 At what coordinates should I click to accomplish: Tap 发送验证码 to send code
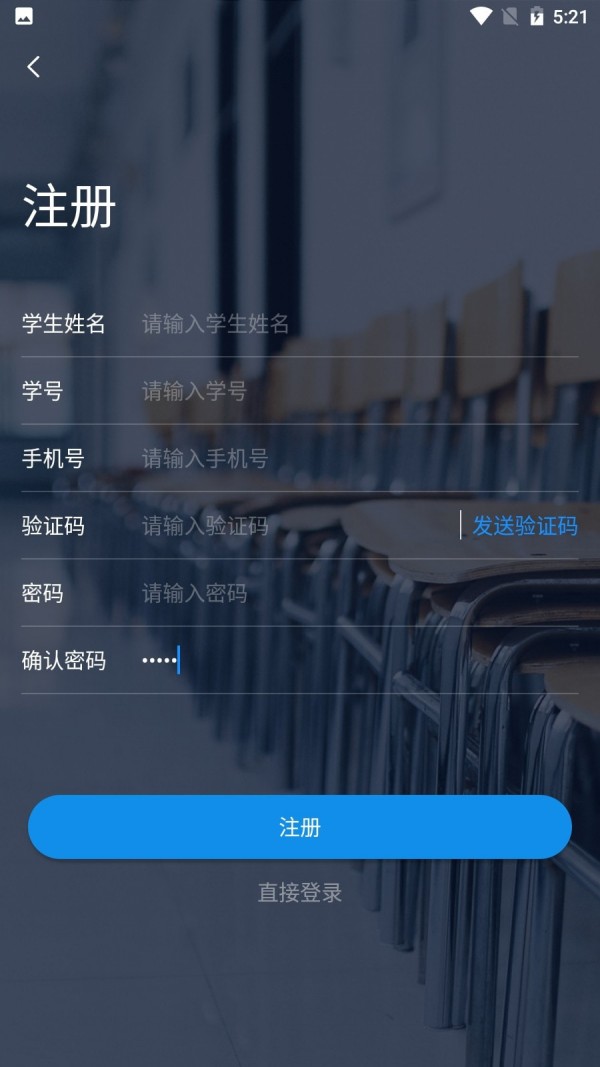(525, 526)
